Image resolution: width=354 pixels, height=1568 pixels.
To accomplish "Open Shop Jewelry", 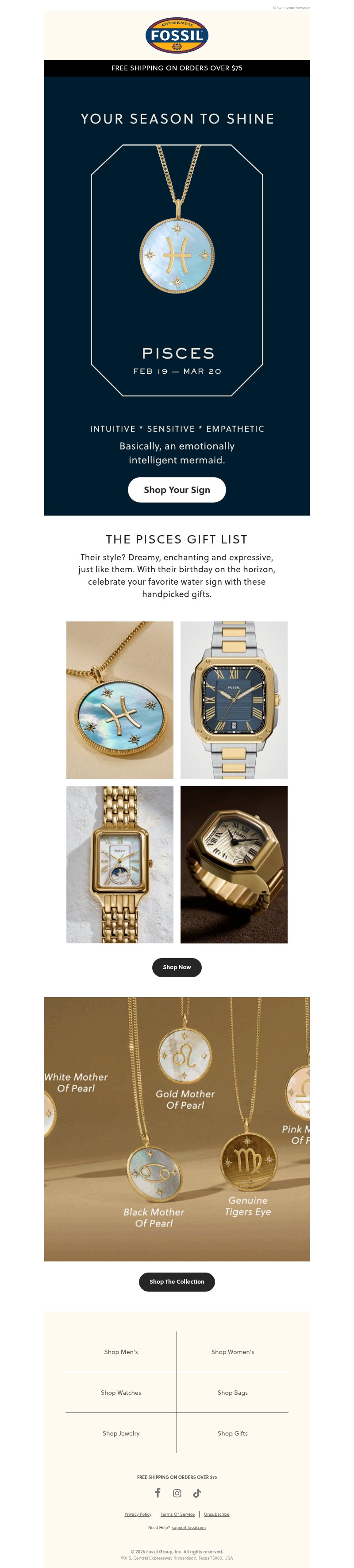I will coord(121,1433).
